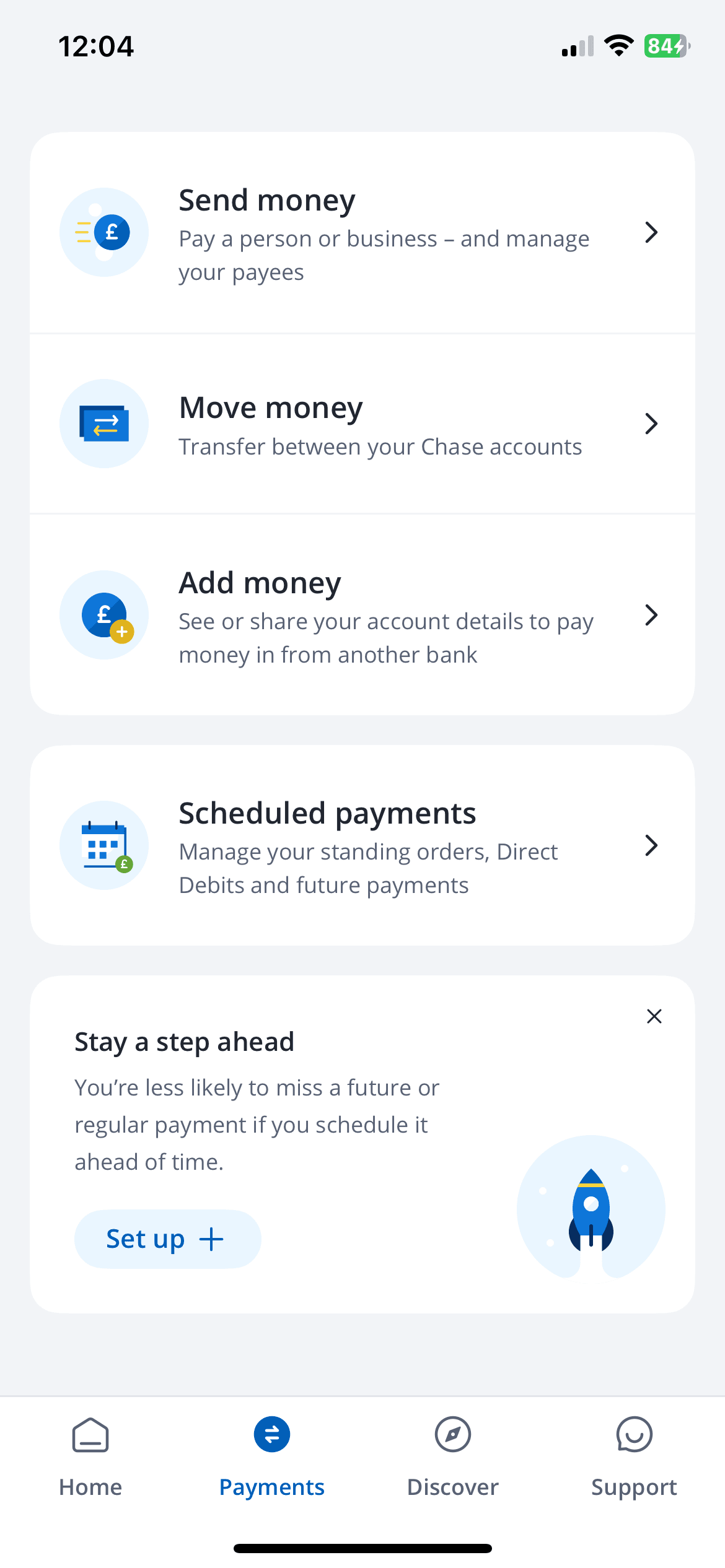Open Move money between Chase accounts

coord(362,424)
